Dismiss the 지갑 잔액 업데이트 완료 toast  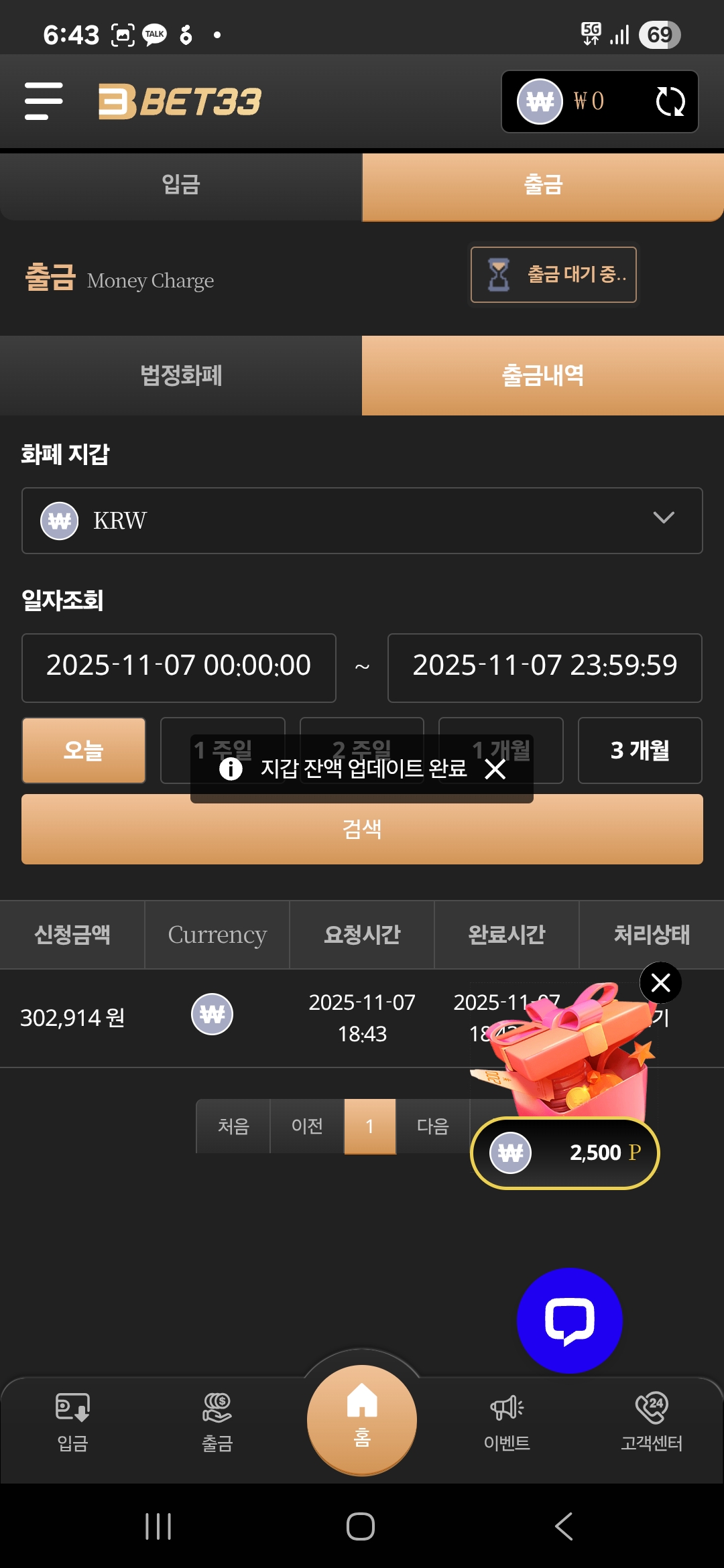495,769
